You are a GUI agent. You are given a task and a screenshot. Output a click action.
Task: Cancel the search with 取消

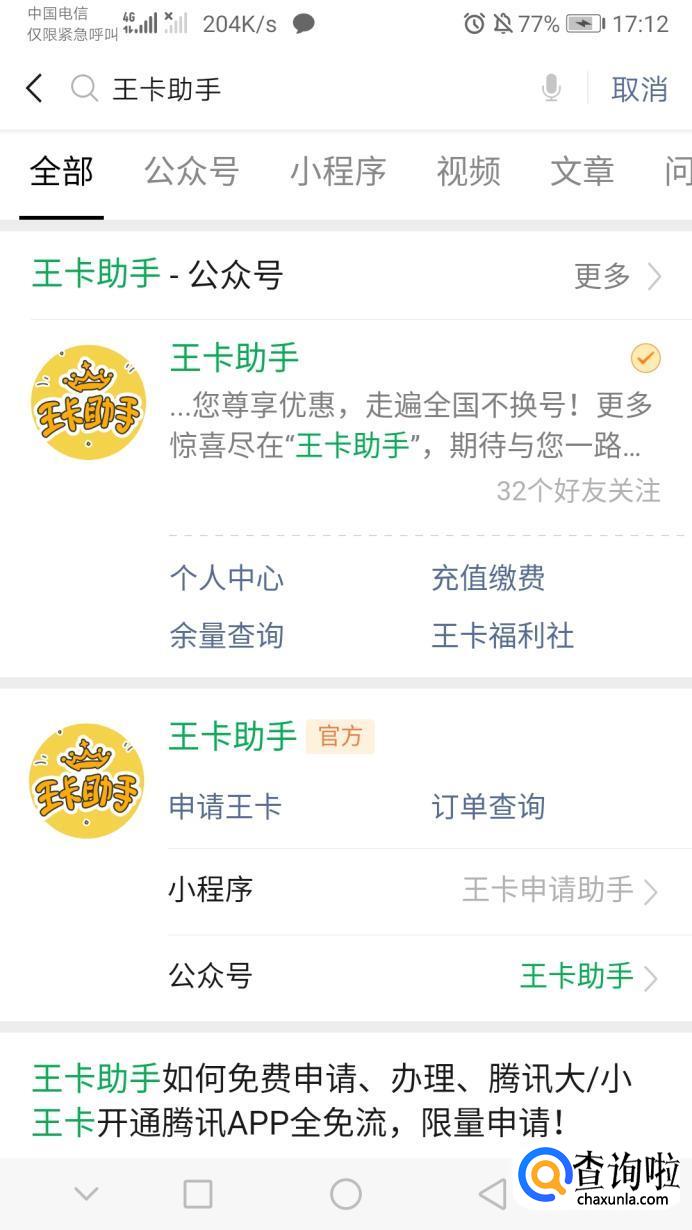click(x=639, y=89)
